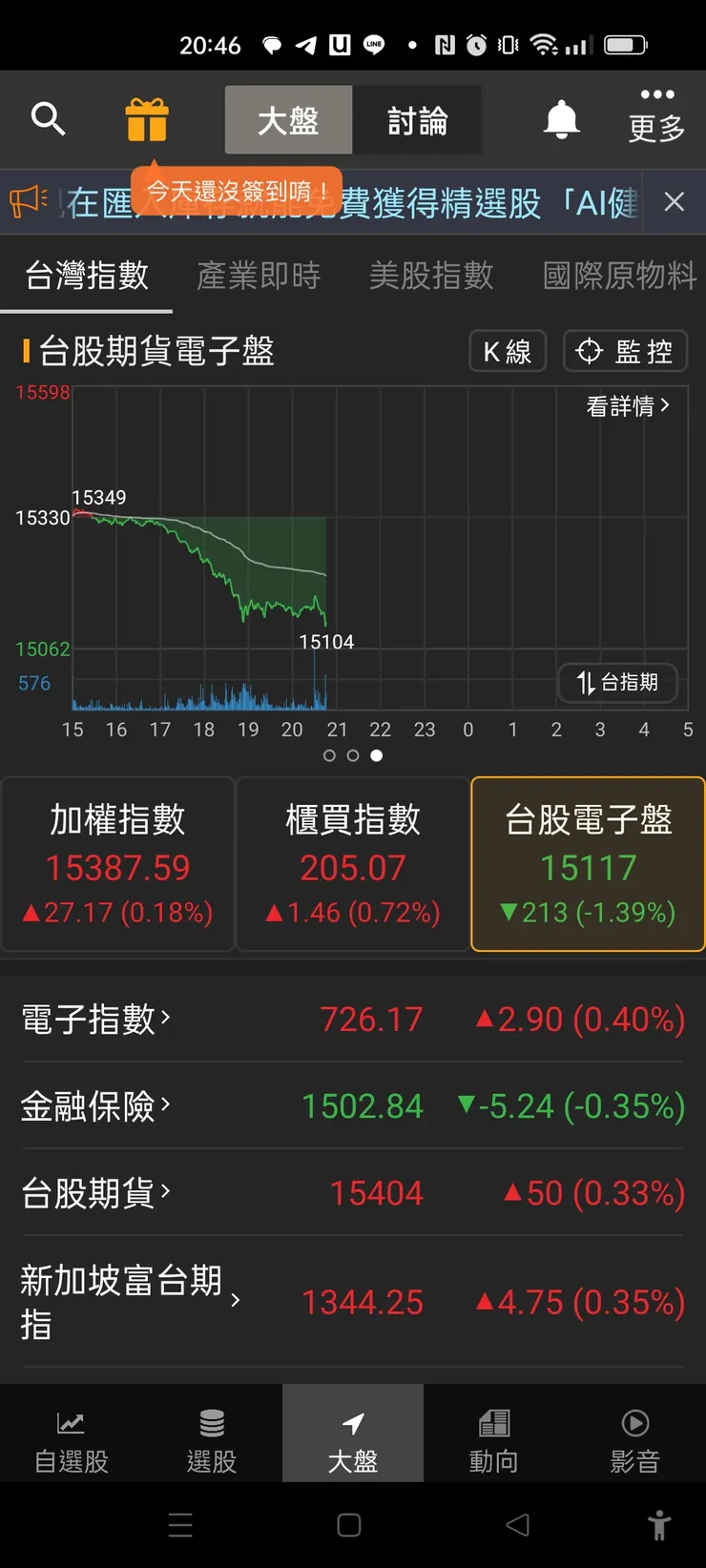This screenshot has height=1568, width=706.
Task: Select the 櫃買指數 index card
Action: coord(353,863)
